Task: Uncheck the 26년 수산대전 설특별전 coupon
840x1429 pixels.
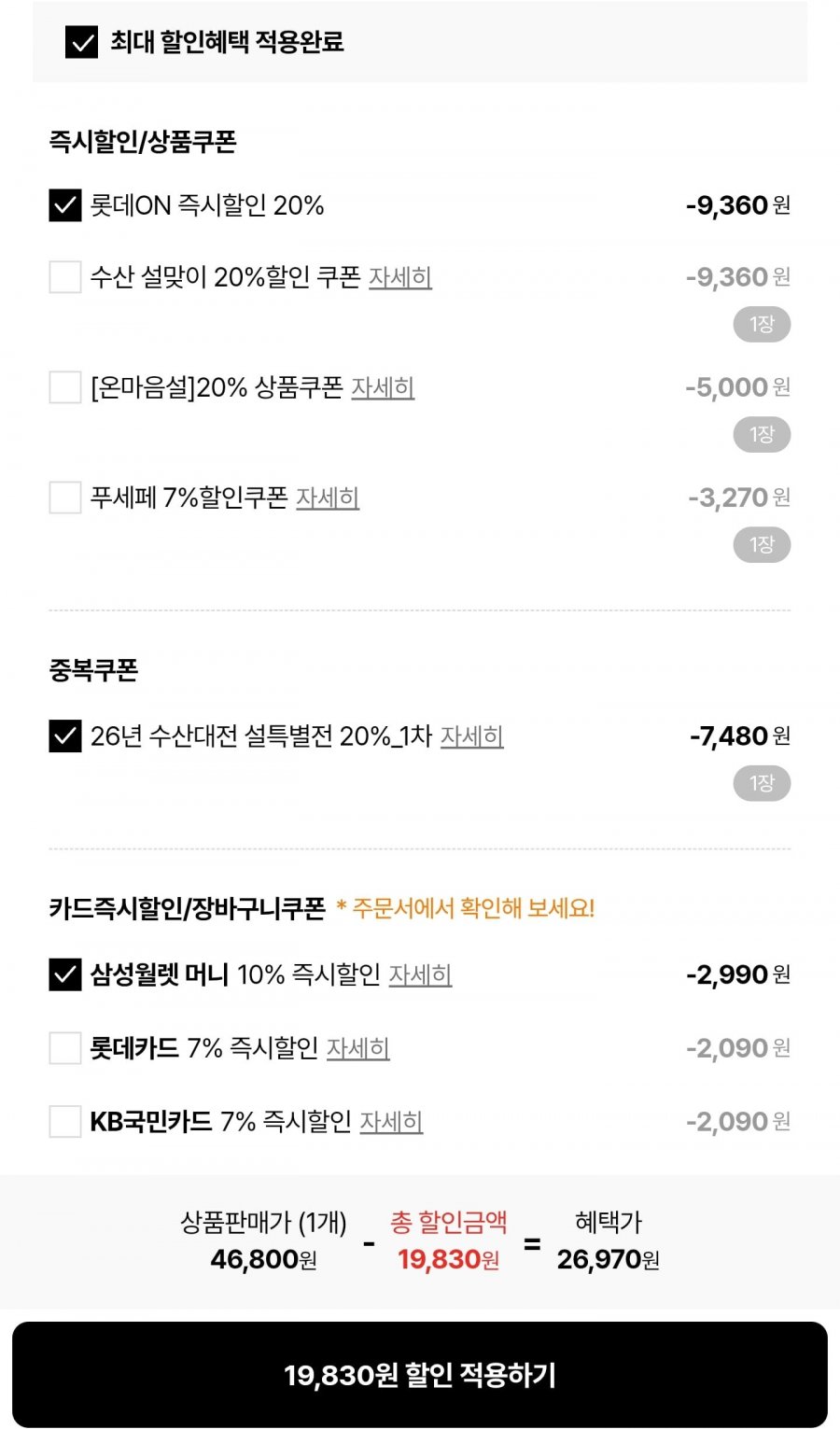Action: click(x=63, y=736)
